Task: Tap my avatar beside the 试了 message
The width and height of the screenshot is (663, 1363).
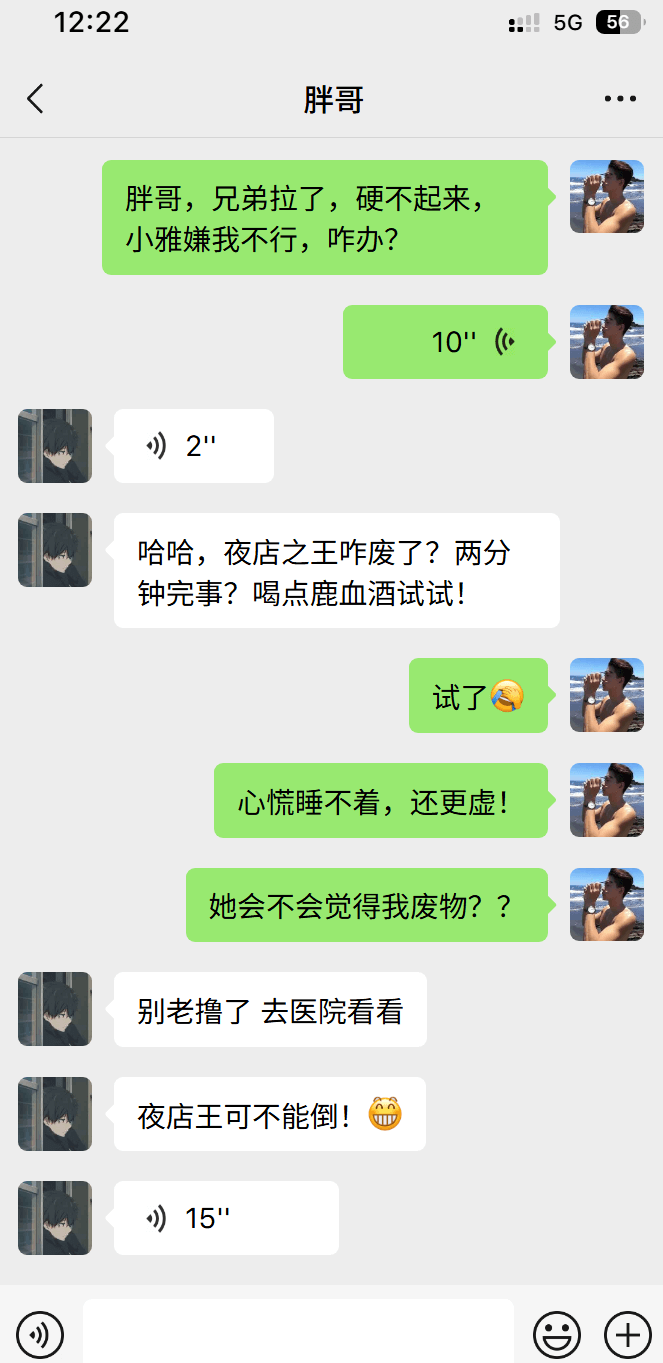Action: (606, 695)
